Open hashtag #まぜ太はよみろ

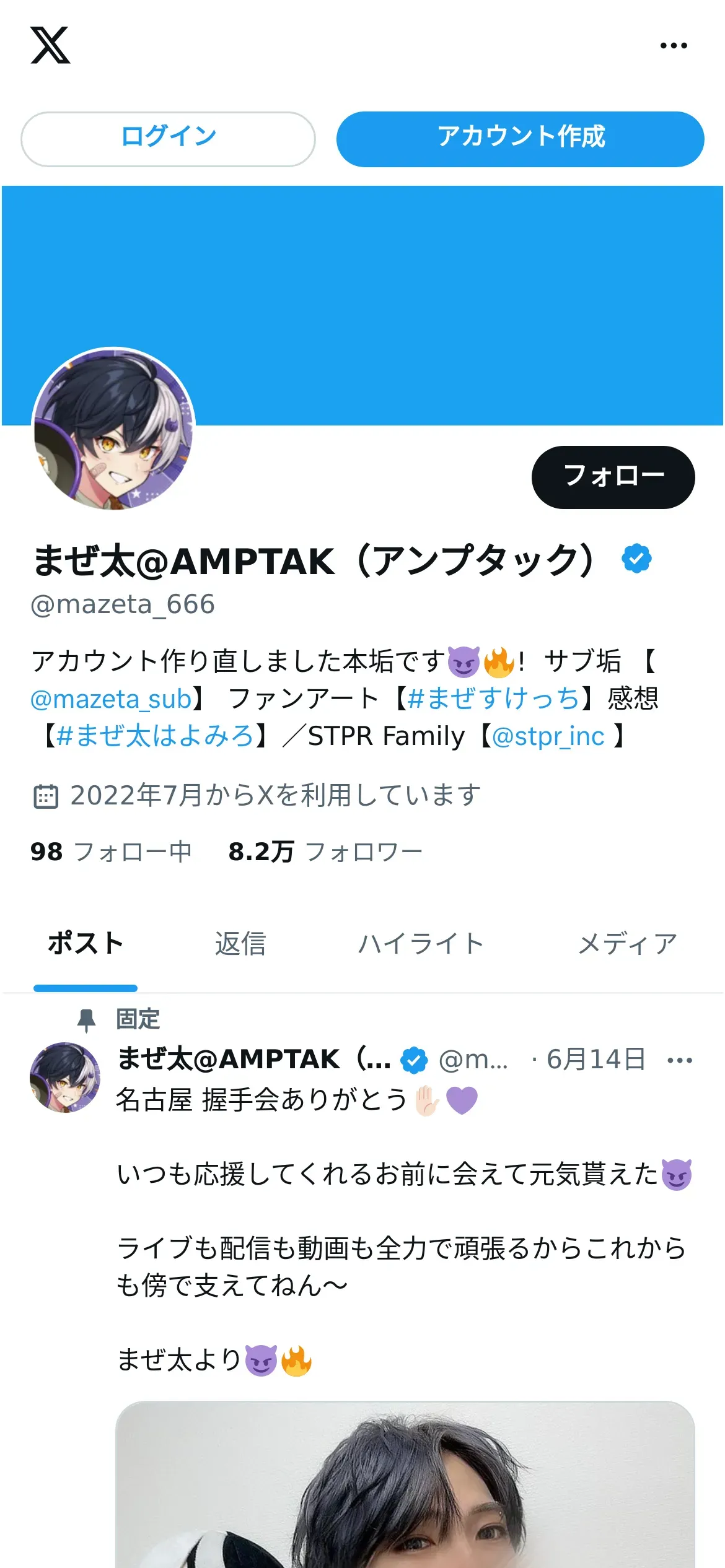point(155,736)
